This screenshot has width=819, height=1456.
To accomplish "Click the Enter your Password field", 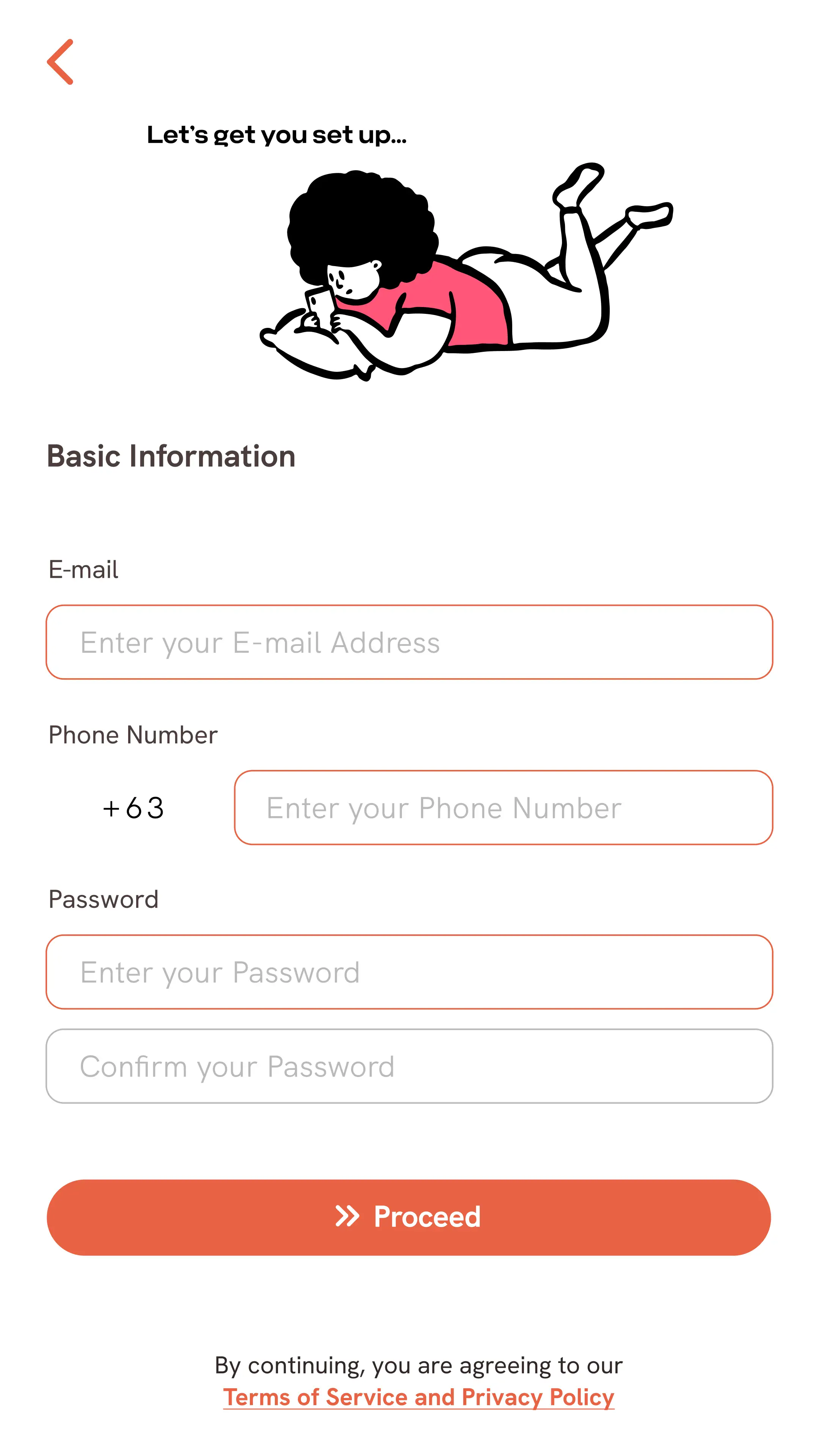I will (x=409, y=972).
